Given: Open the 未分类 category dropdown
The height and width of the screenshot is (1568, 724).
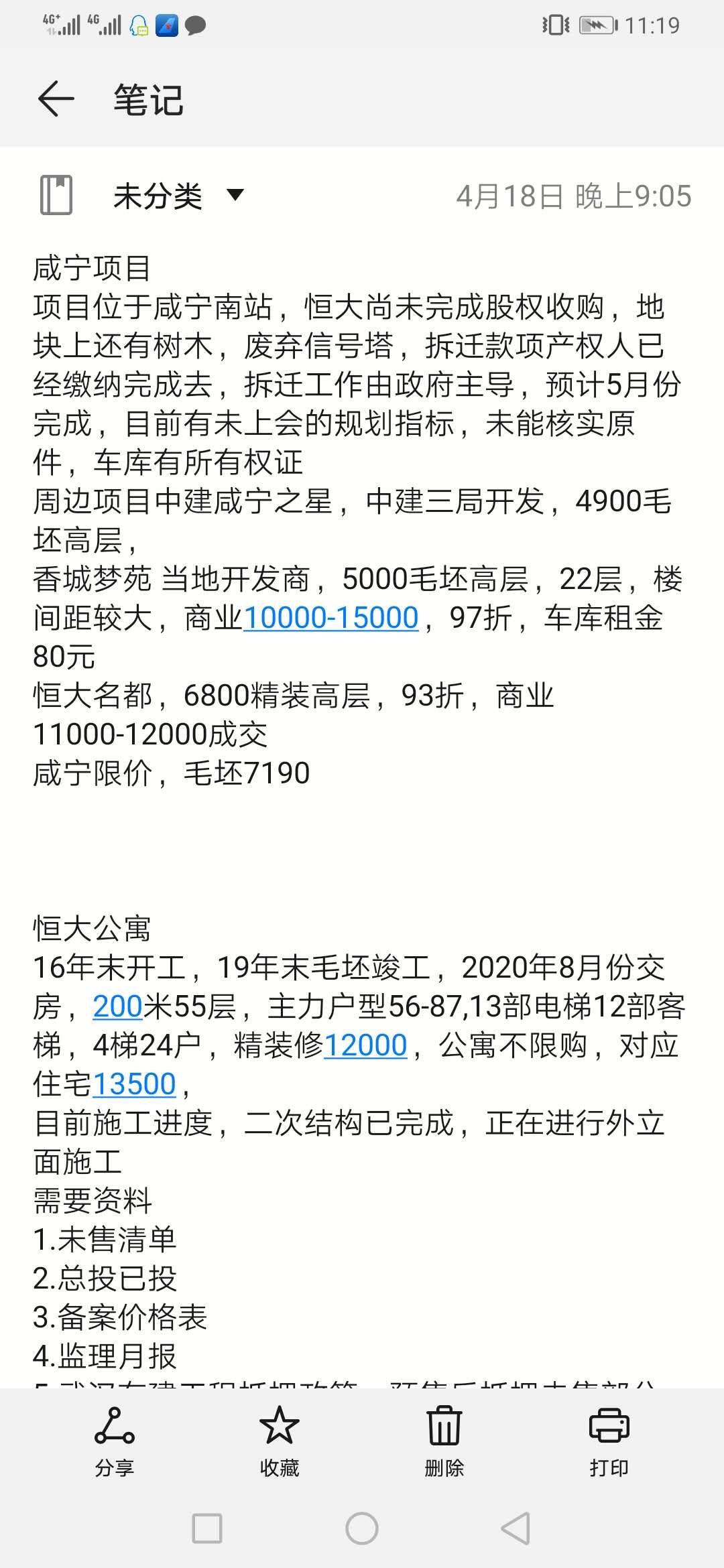Looking at the screenshot, I should [x=178, y=196].
